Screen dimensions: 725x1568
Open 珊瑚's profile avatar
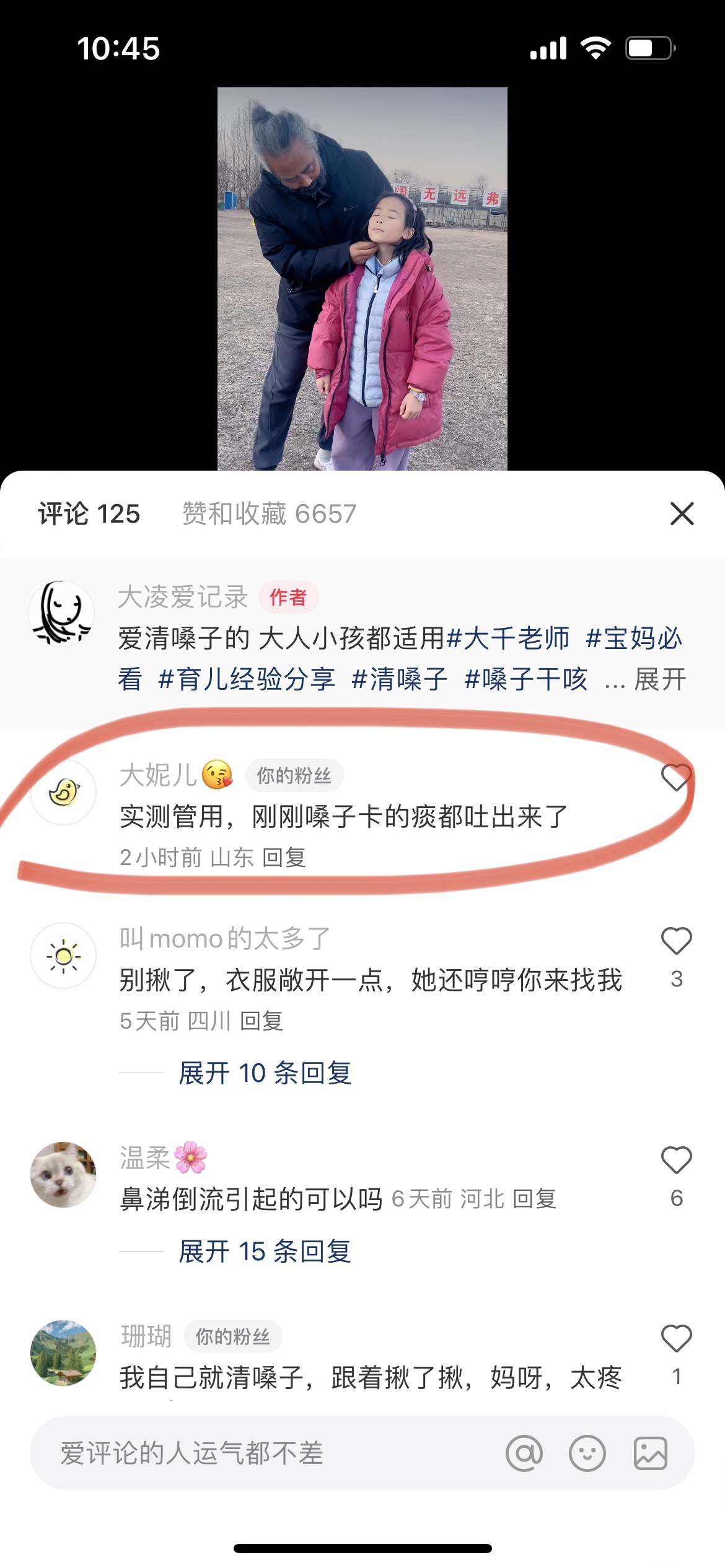[x=63, y=1352]
